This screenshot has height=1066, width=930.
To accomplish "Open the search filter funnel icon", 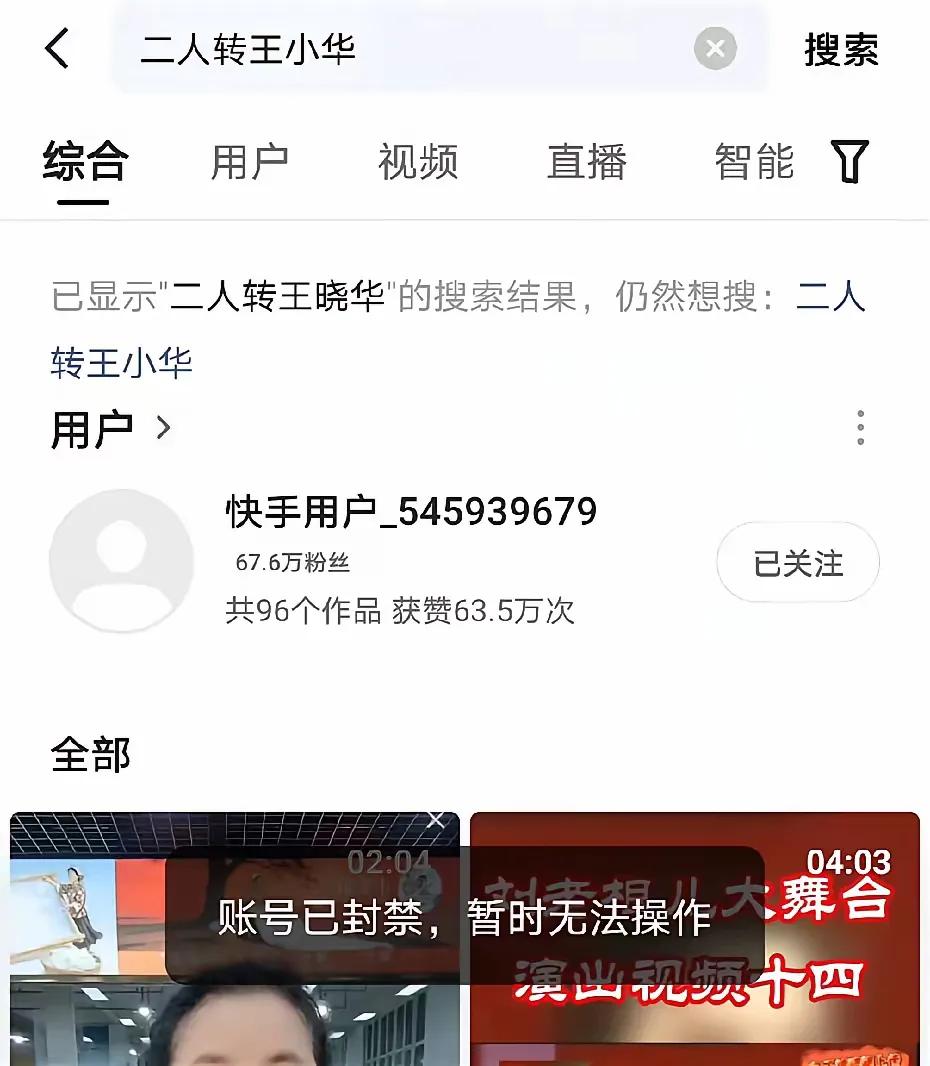I will tap(850, 162).
